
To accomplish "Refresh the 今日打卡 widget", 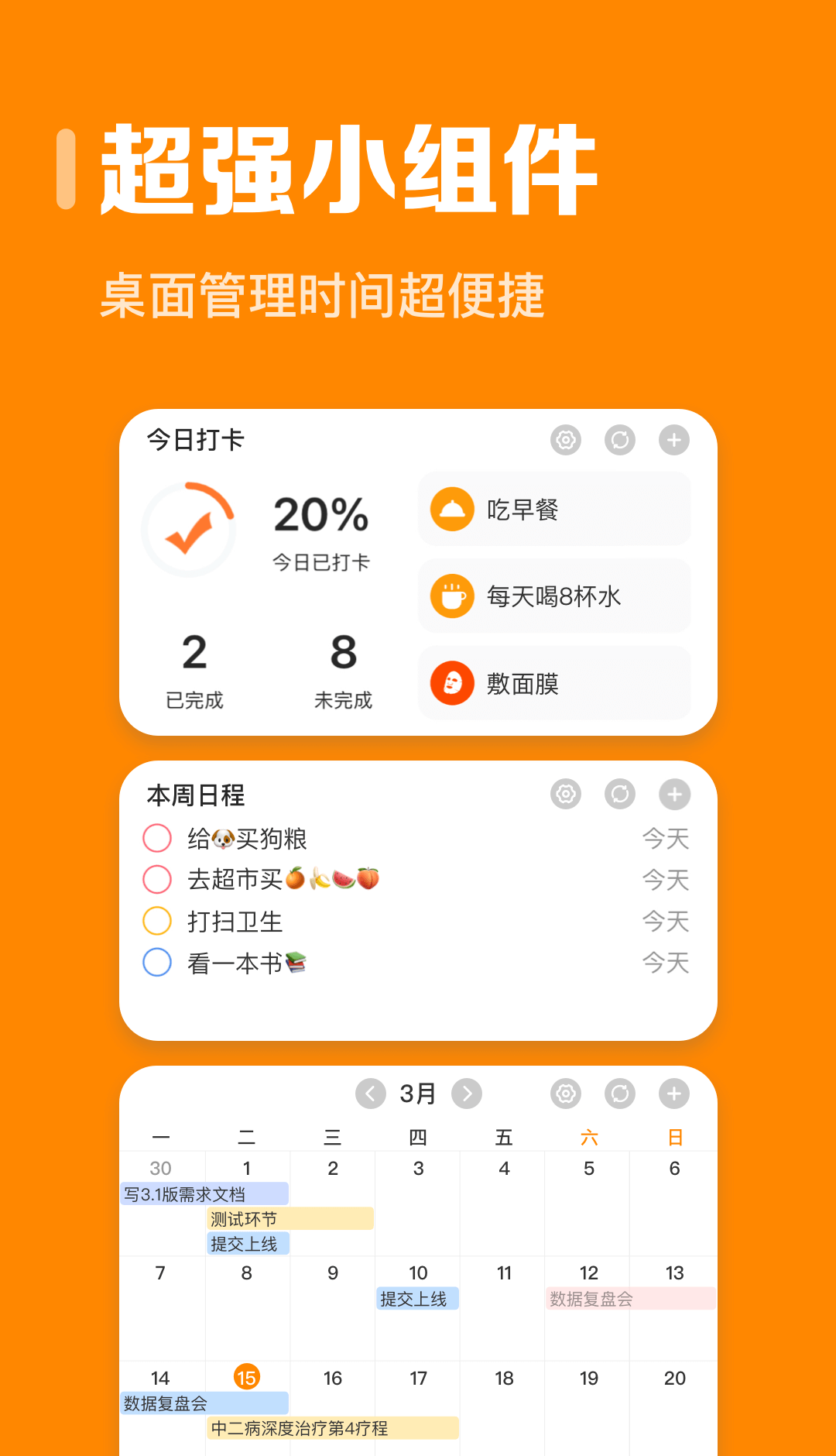I will [x=619, y=439].
